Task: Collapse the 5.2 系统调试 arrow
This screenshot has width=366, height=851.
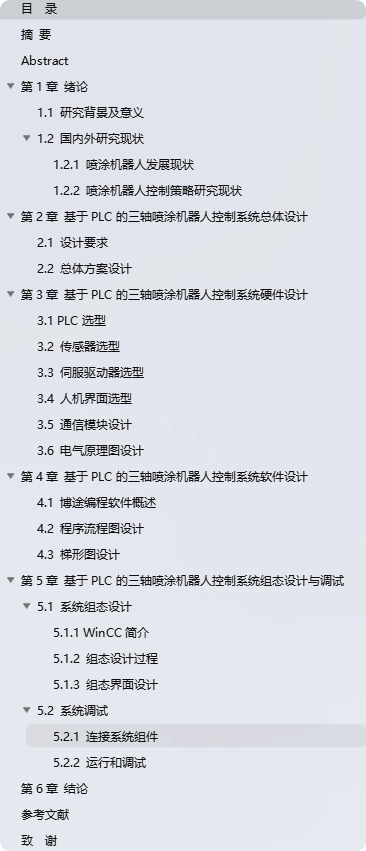Action: (x=27, y=710)
